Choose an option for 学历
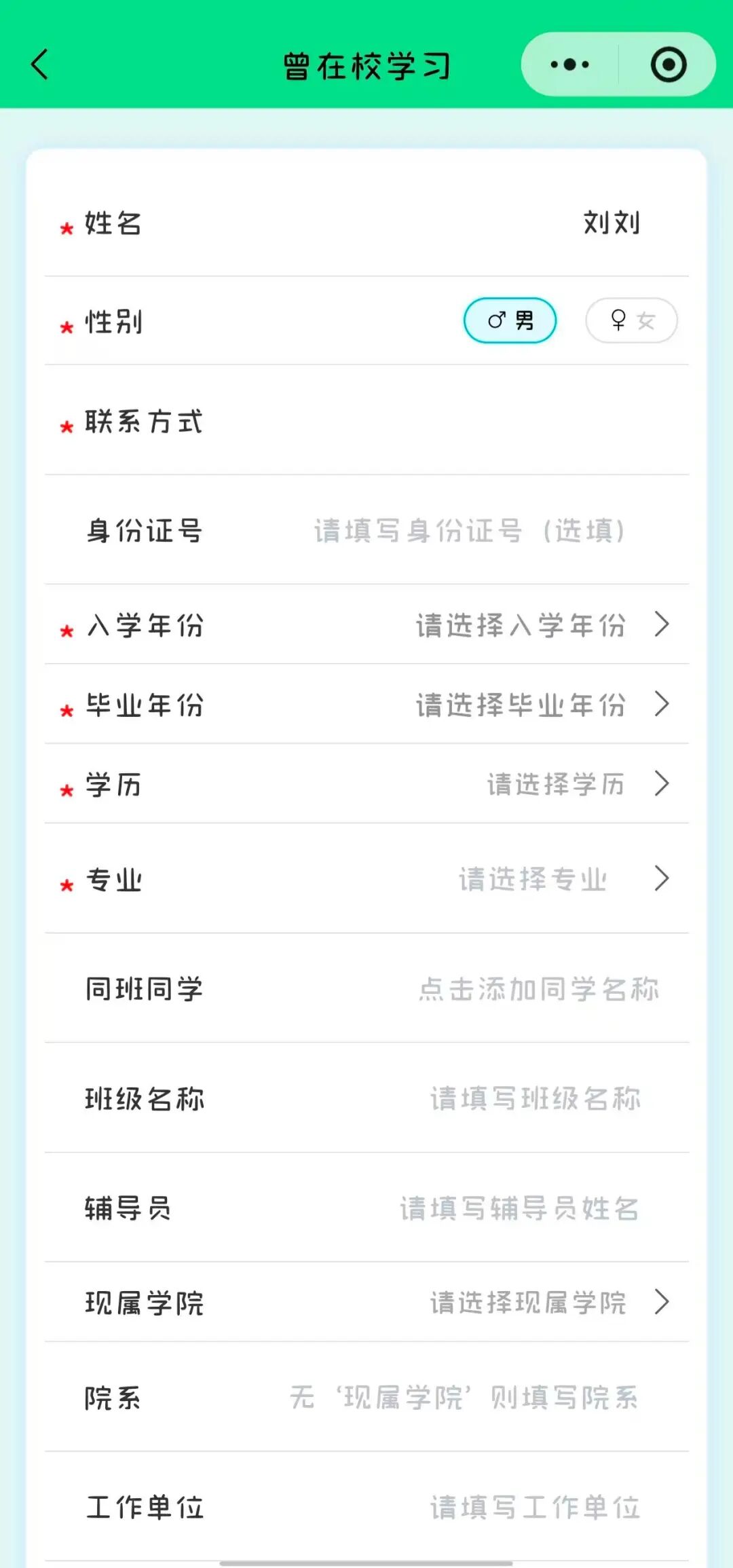The width and height of the screenshot is (733, 1568). [x=570, y=785]
